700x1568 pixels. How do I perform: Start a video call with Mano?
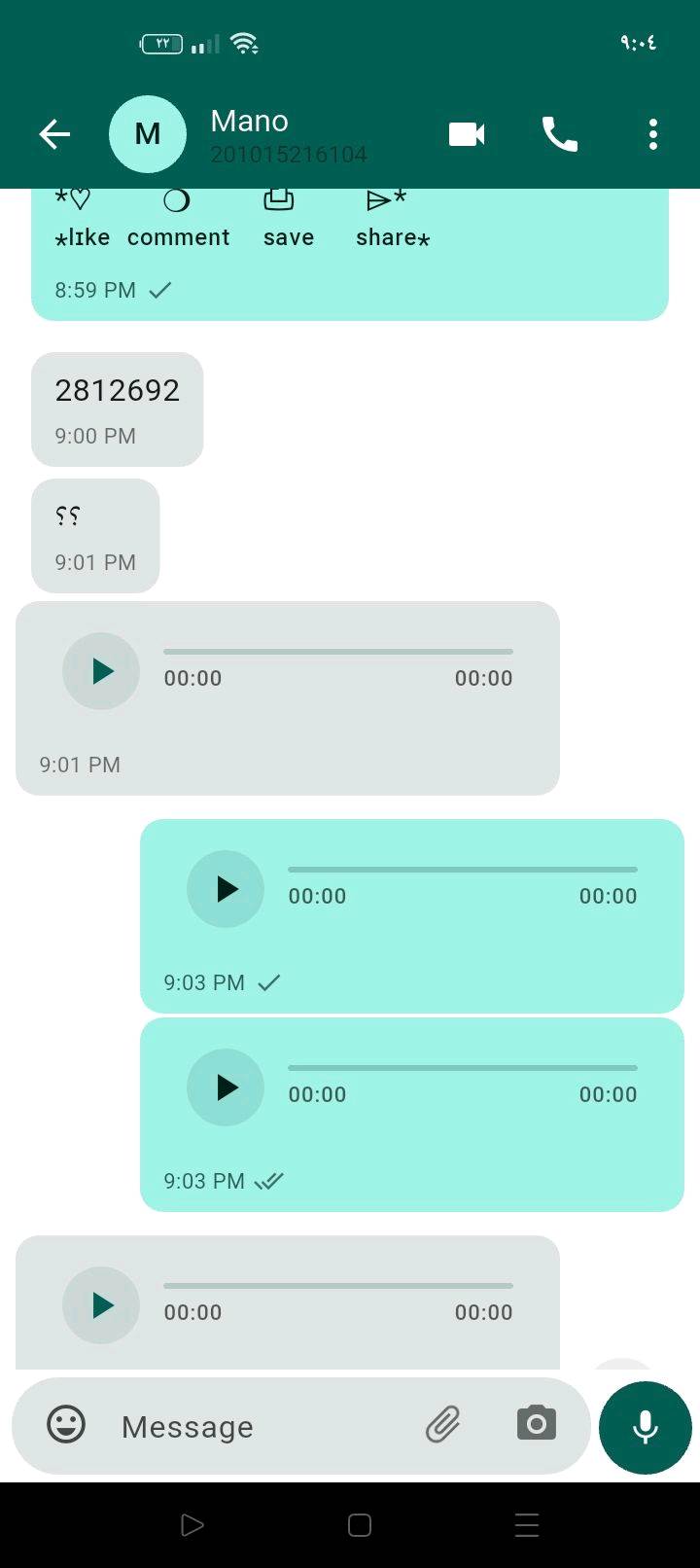coord(467,134)
